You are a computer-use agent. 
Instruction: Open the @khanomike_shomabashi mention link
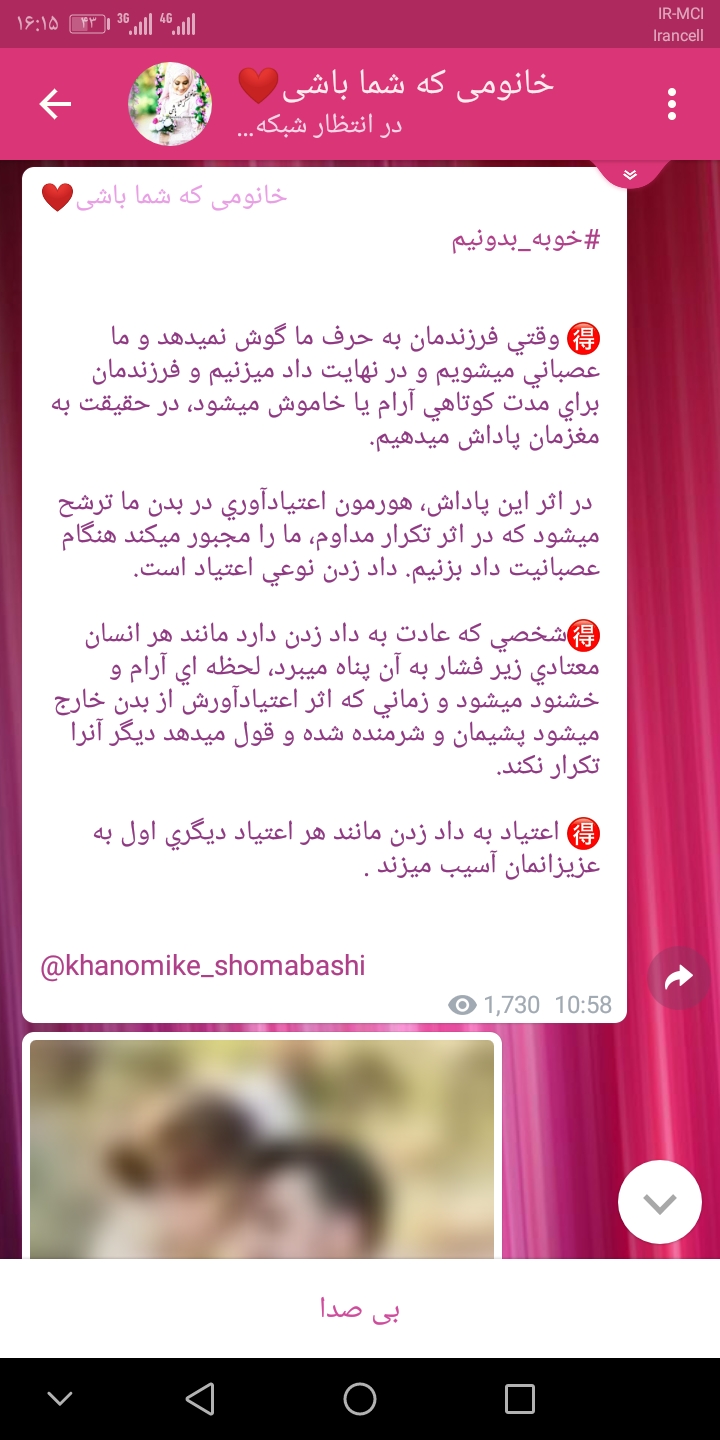pos(203,966)
